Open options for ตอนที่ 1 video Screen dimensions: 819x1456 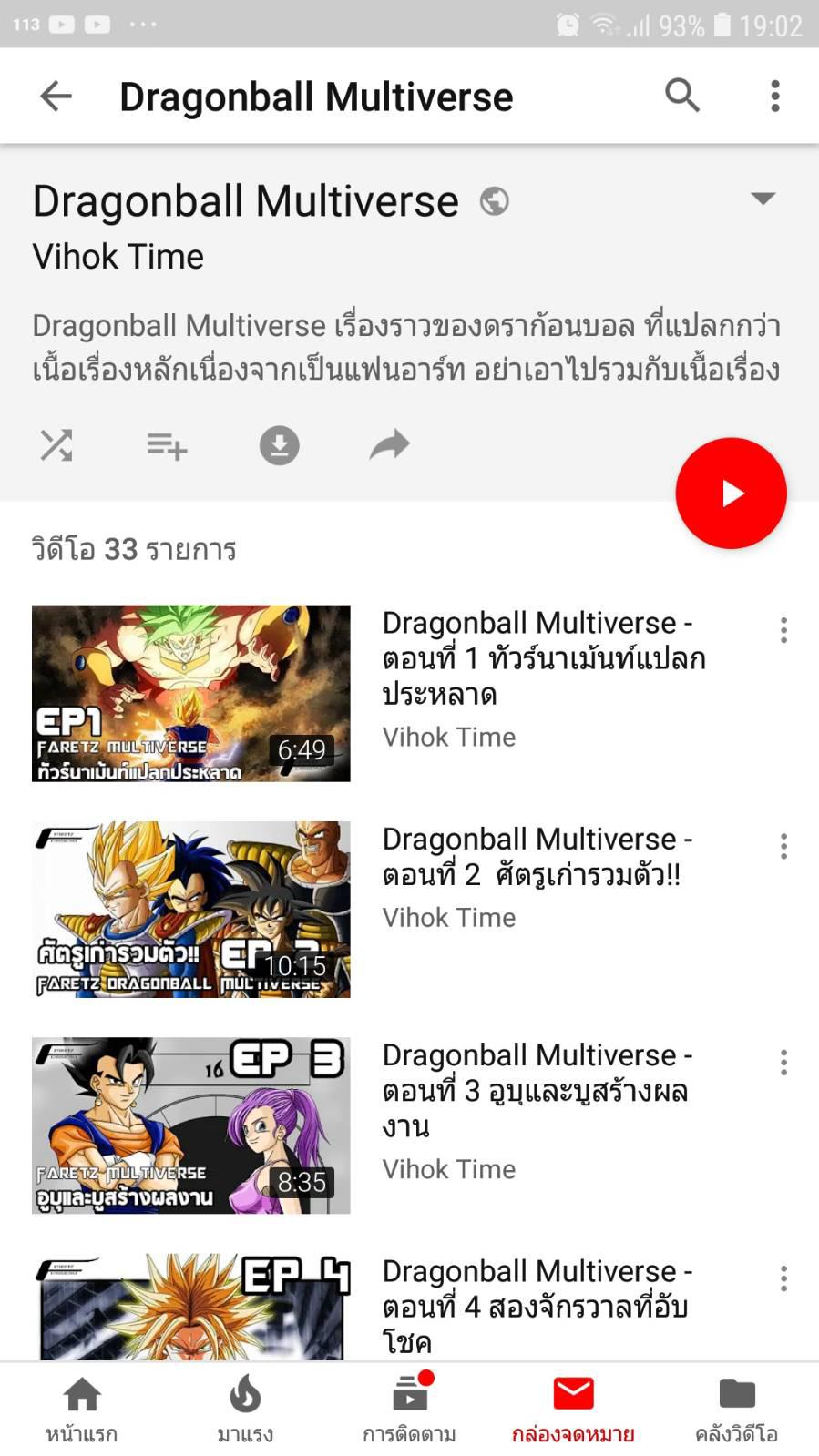tap(783, 630)
